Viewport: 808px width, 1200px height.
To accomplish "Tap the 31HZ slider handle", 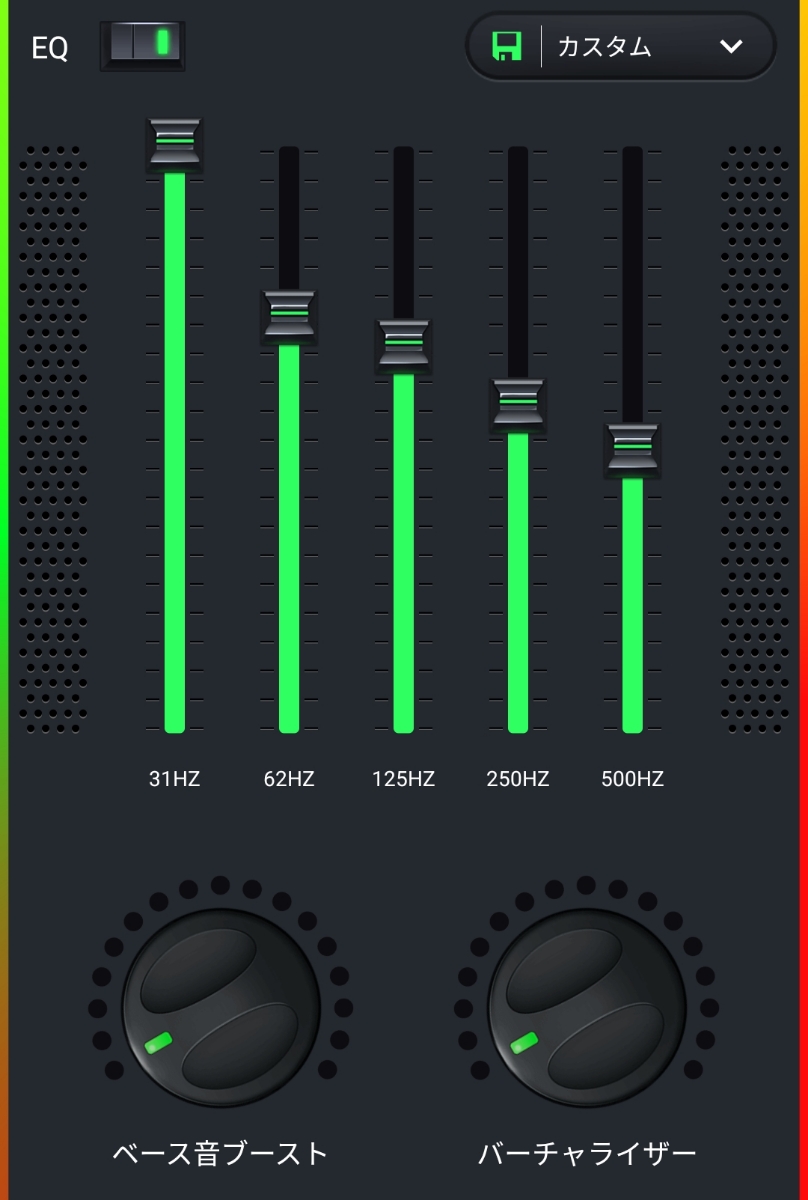I will pos(175,142).
